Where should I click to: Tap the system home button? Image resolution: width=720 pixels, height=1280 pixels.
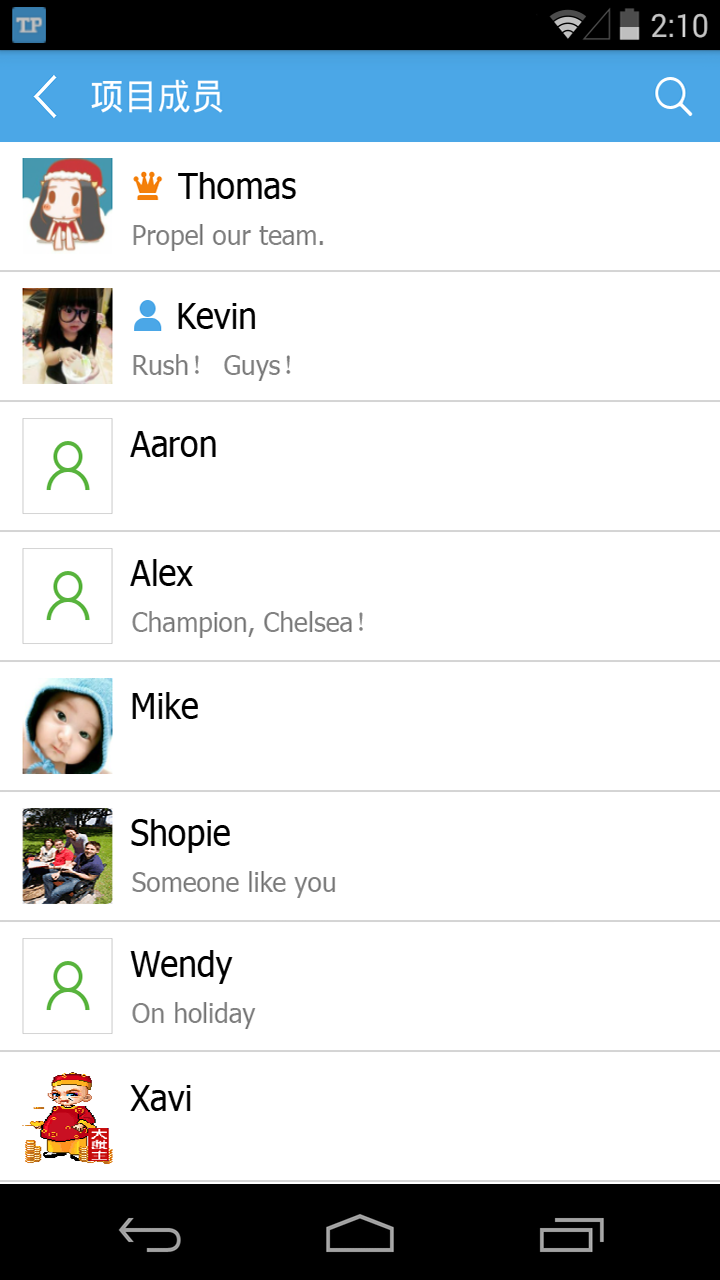pos(360,1233)
